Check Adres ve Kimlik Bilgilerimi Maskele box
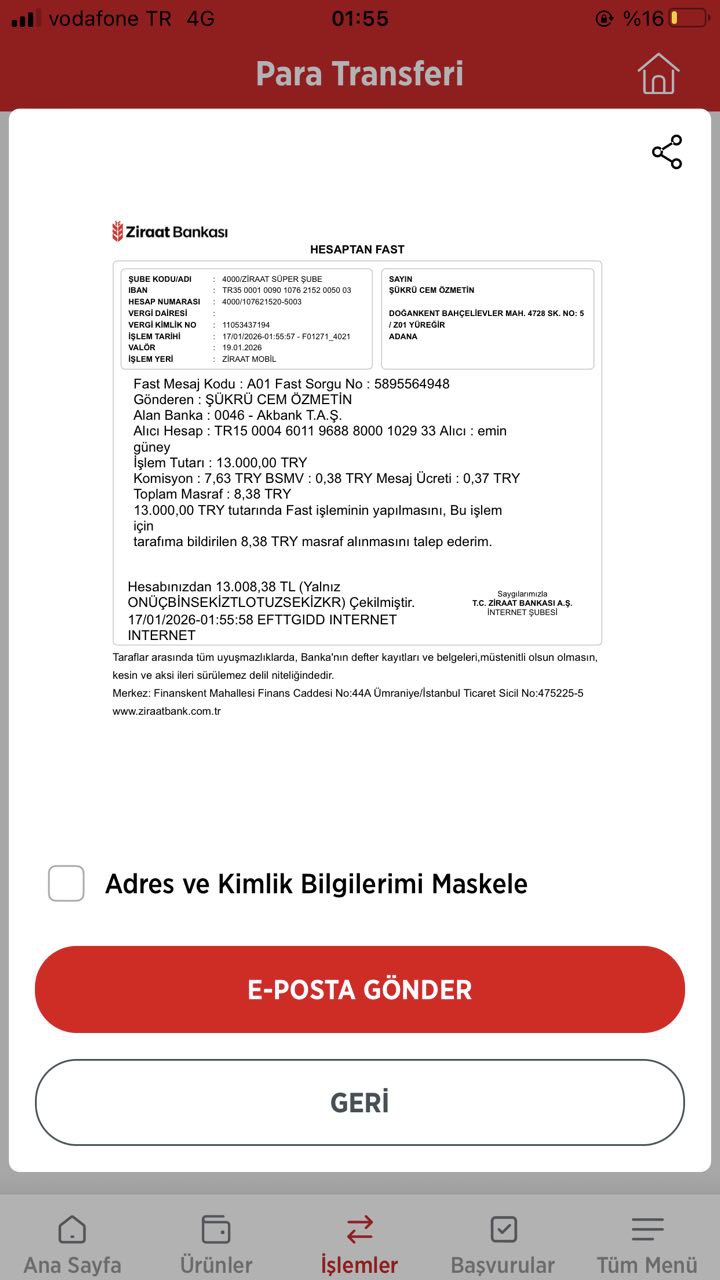This screenshot has height=1280, width=720. [66, 883]
